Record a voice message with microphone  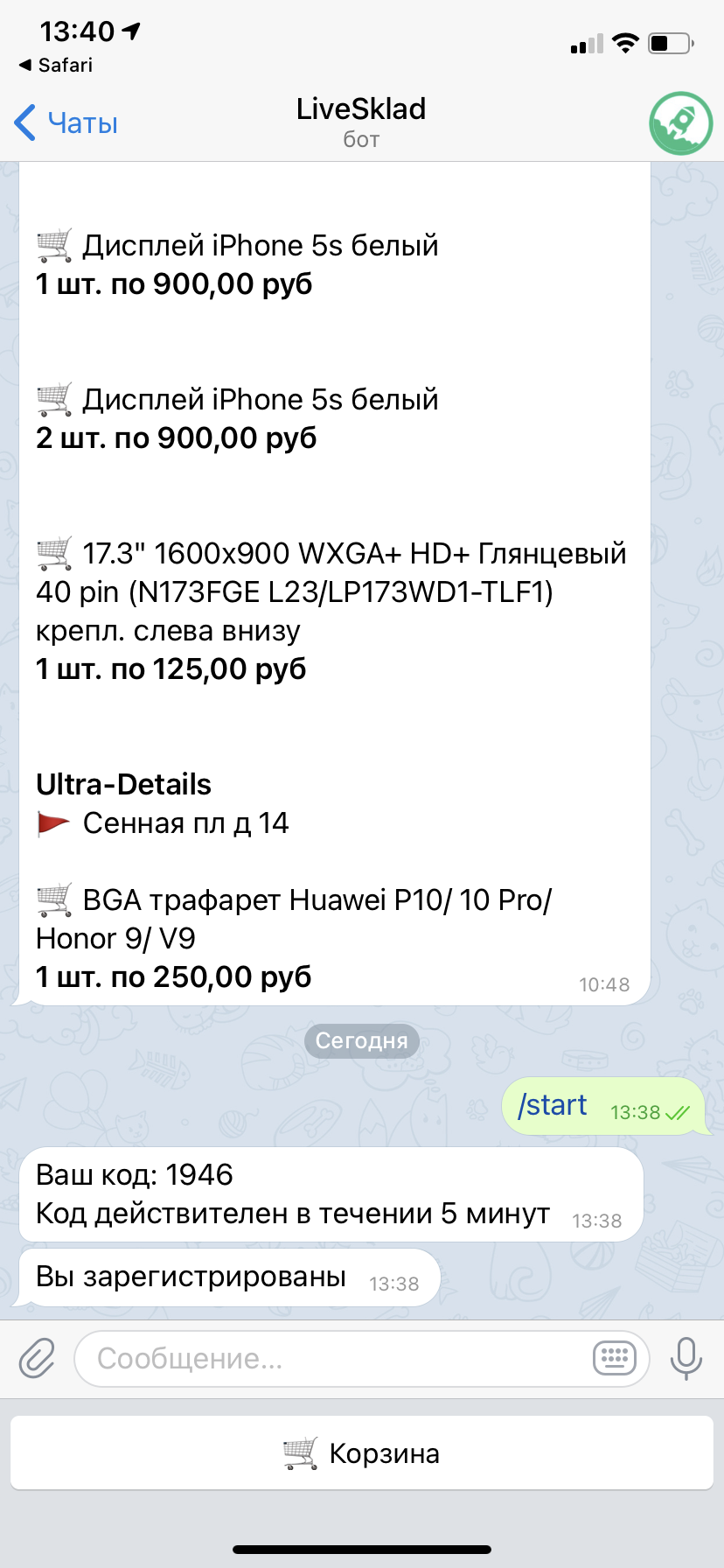[686, 1358]
